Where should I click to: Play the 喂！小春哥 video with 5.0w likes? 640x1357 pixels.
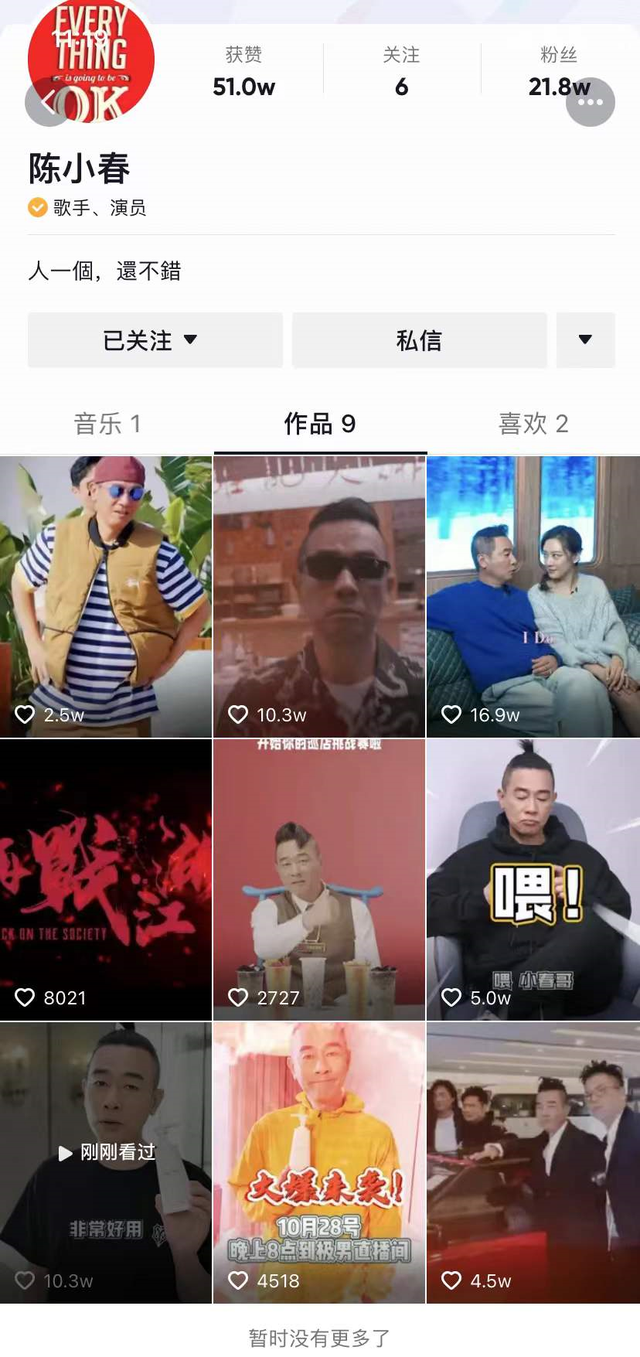click(x=533, y=880)
